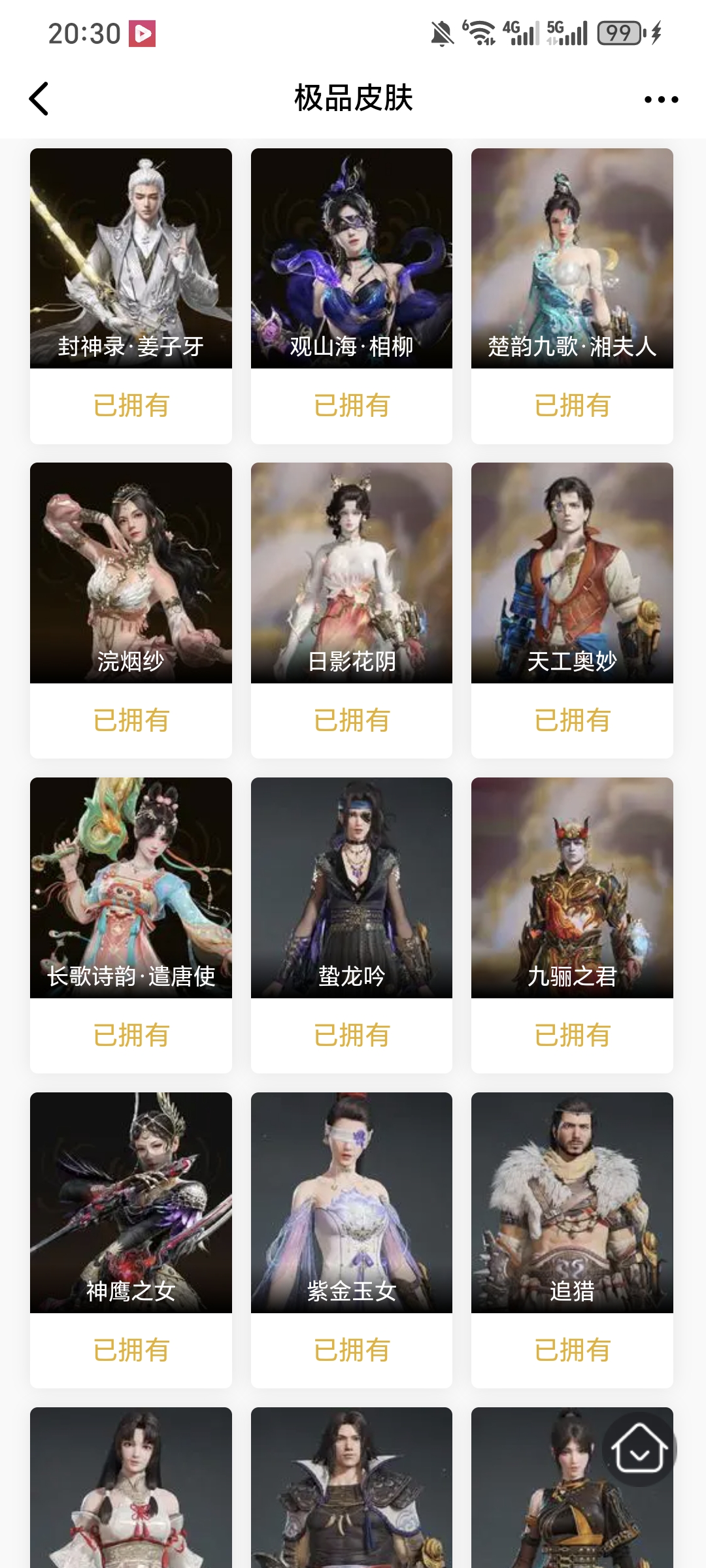Screen dimensions: 706x1568
Task: View the 九骊之君 skin
Action: (572, 888)
